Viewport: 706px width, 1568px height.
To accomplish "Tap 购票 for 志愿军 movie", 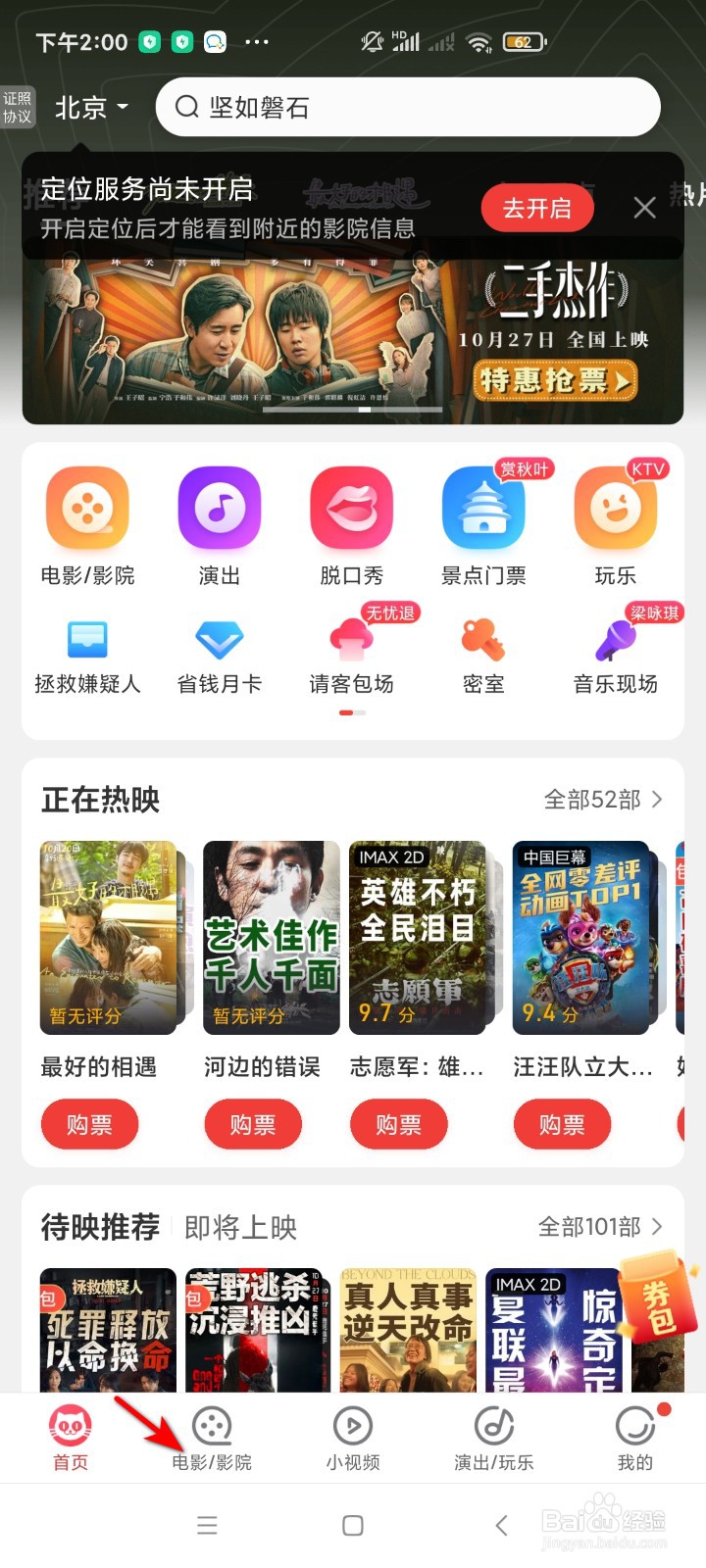I will click(x=398, y=1124).
